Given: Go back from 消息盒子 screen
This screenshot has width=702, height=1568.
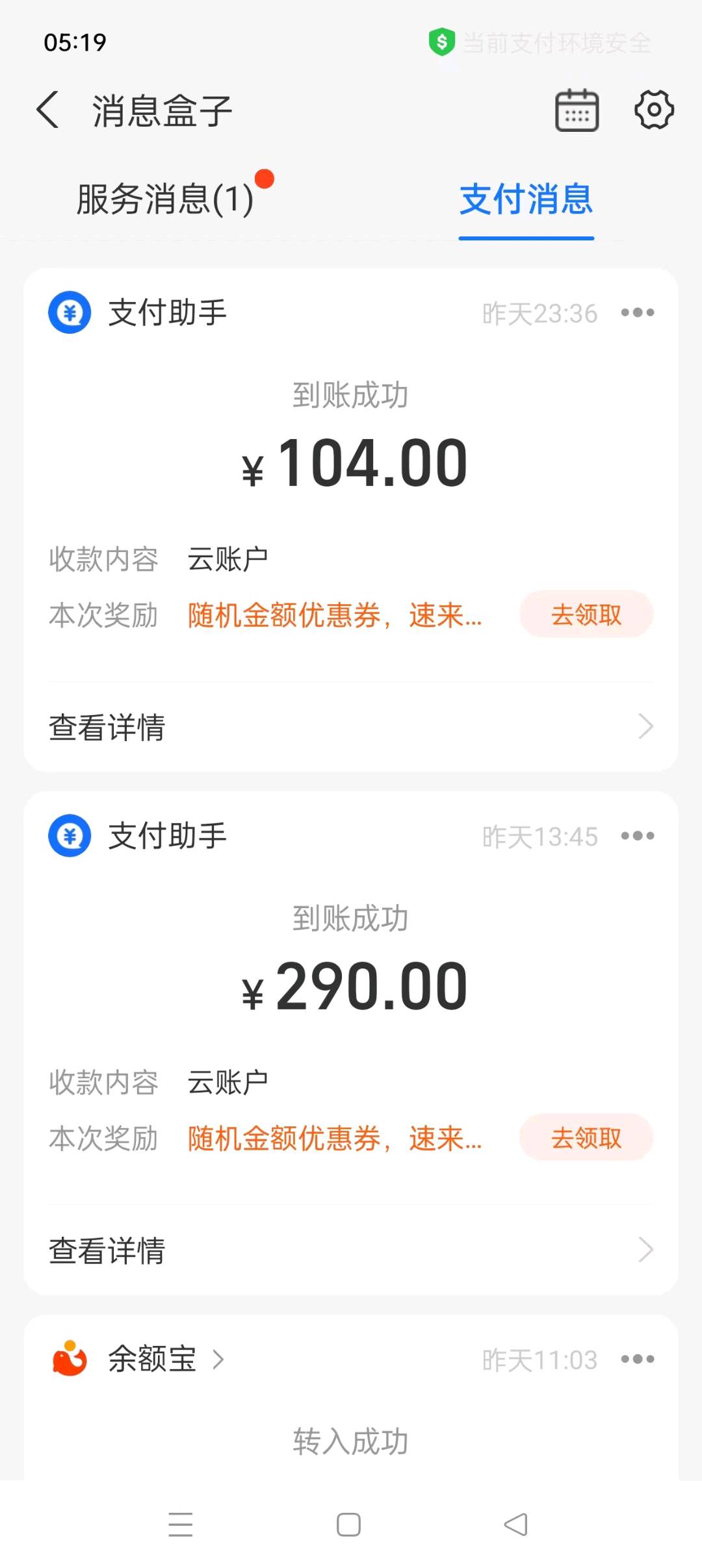Looking at the screenshot, I should click(47, 109).
